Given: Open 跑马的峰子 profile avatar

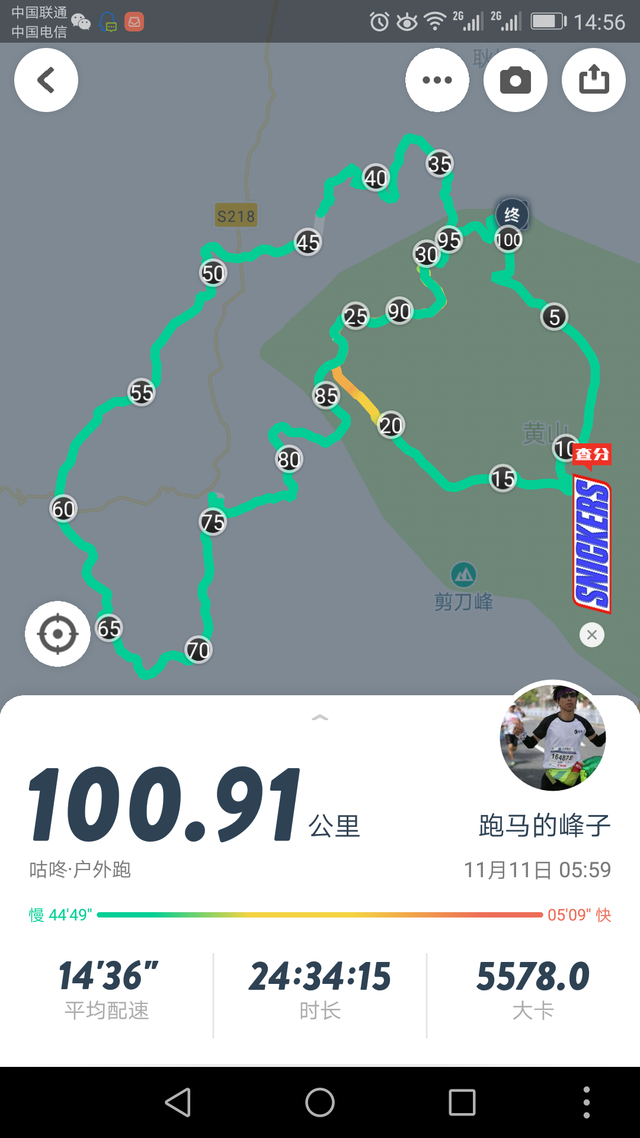Looking at the screenshot, I should coord(552,735).
